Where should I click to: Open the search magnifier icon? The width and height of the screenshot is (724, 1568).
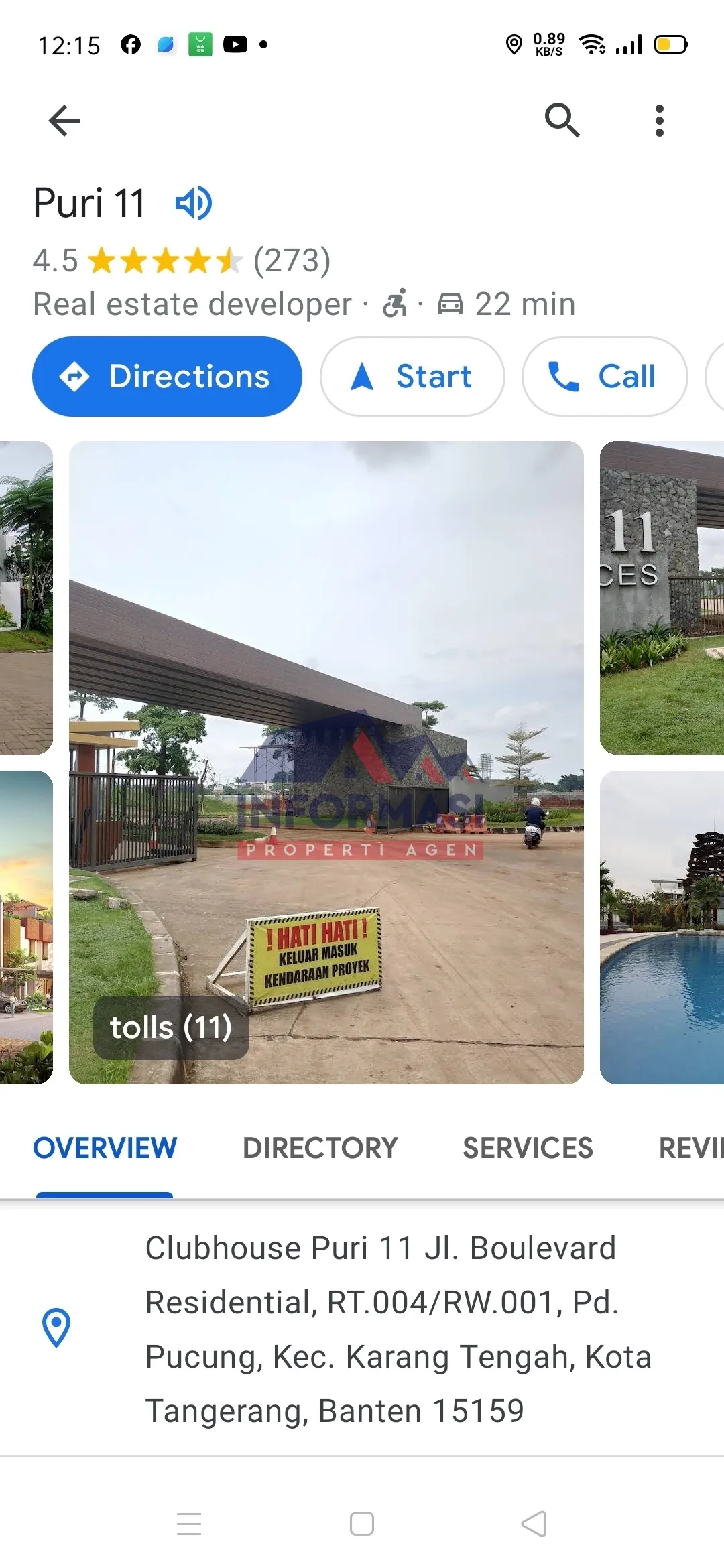point(562,121)
